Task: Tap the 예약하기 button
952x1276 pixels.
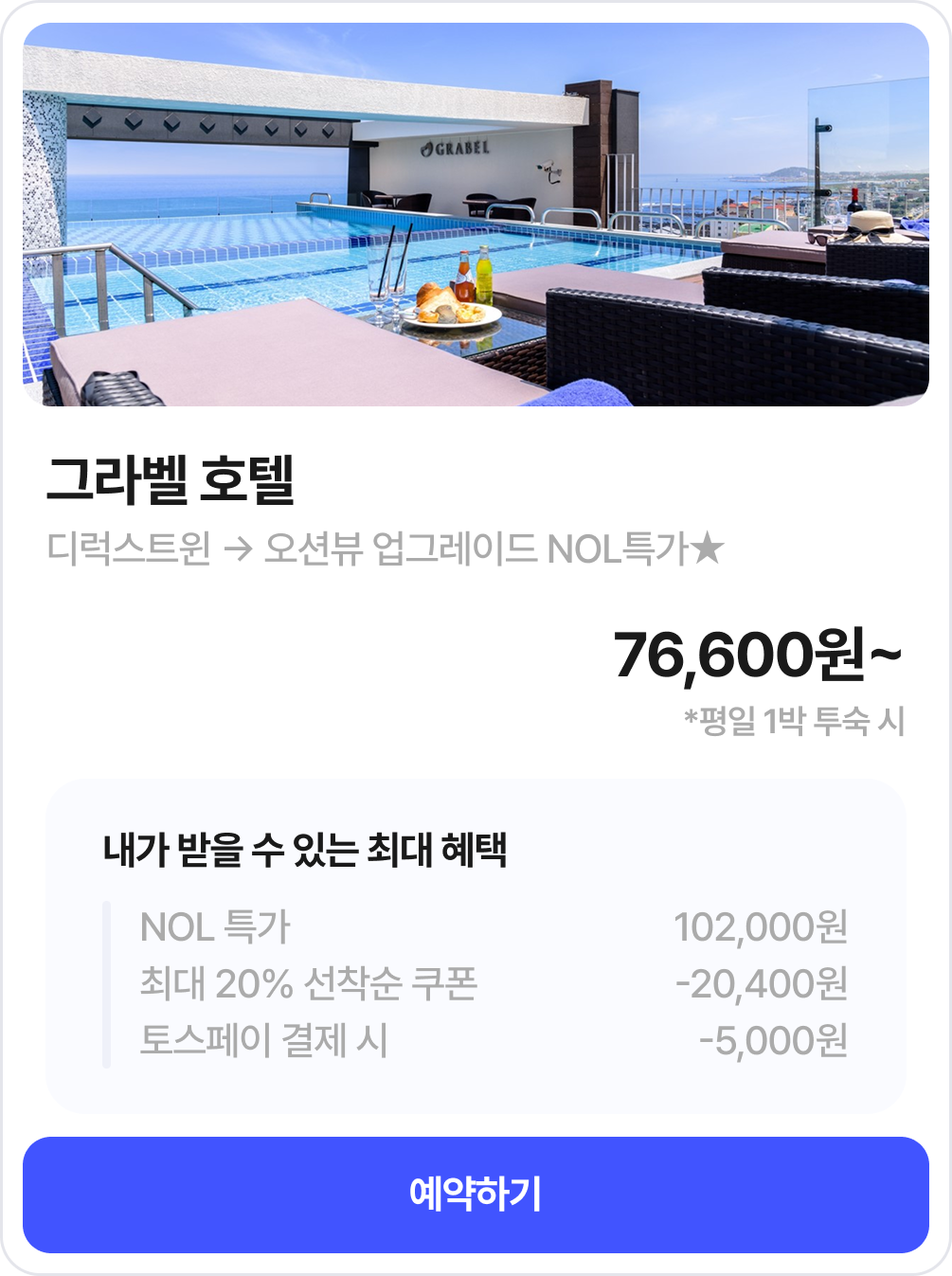Action: click(476, 1195)
